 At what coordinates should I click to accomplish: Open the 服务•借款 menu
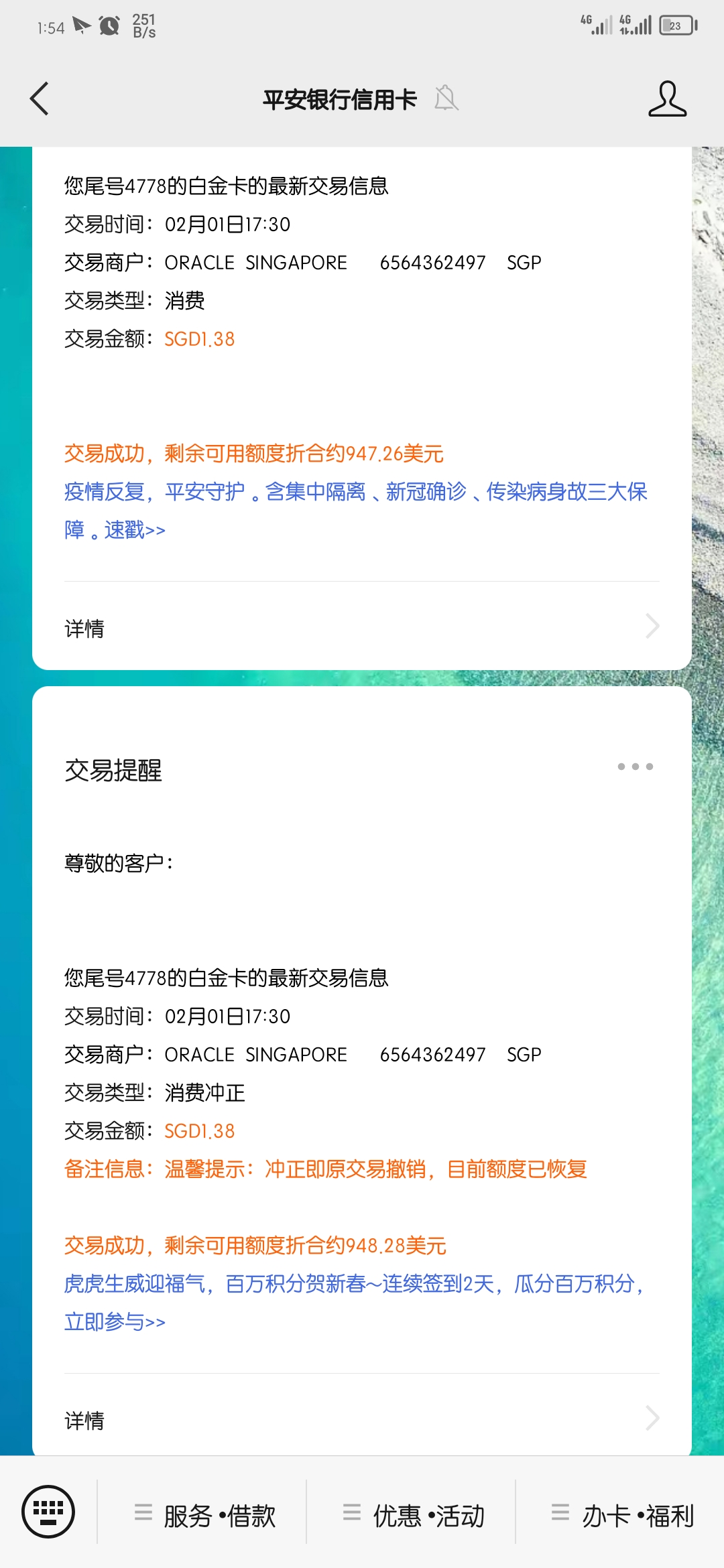point(205,1516)
